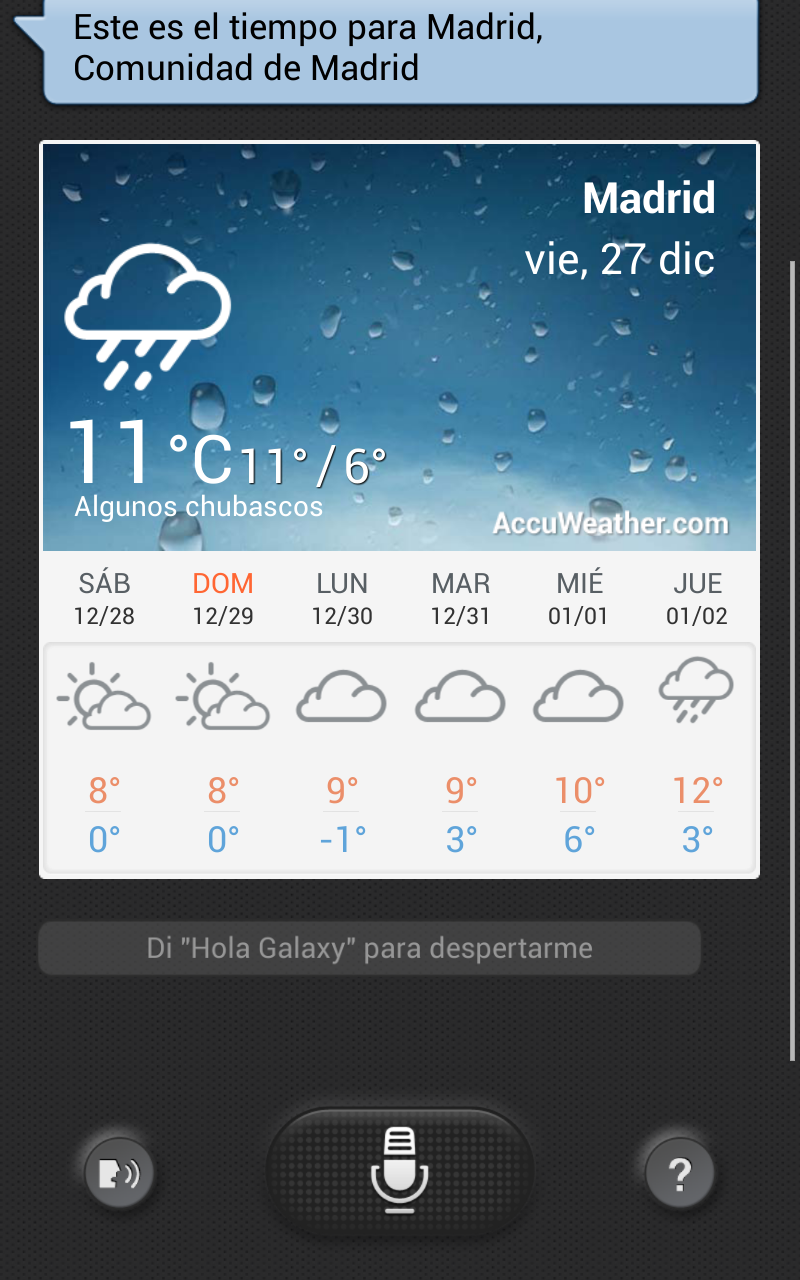Open the help question mark button
The image size is (800, 1280).
click(x=680, y=1172)
